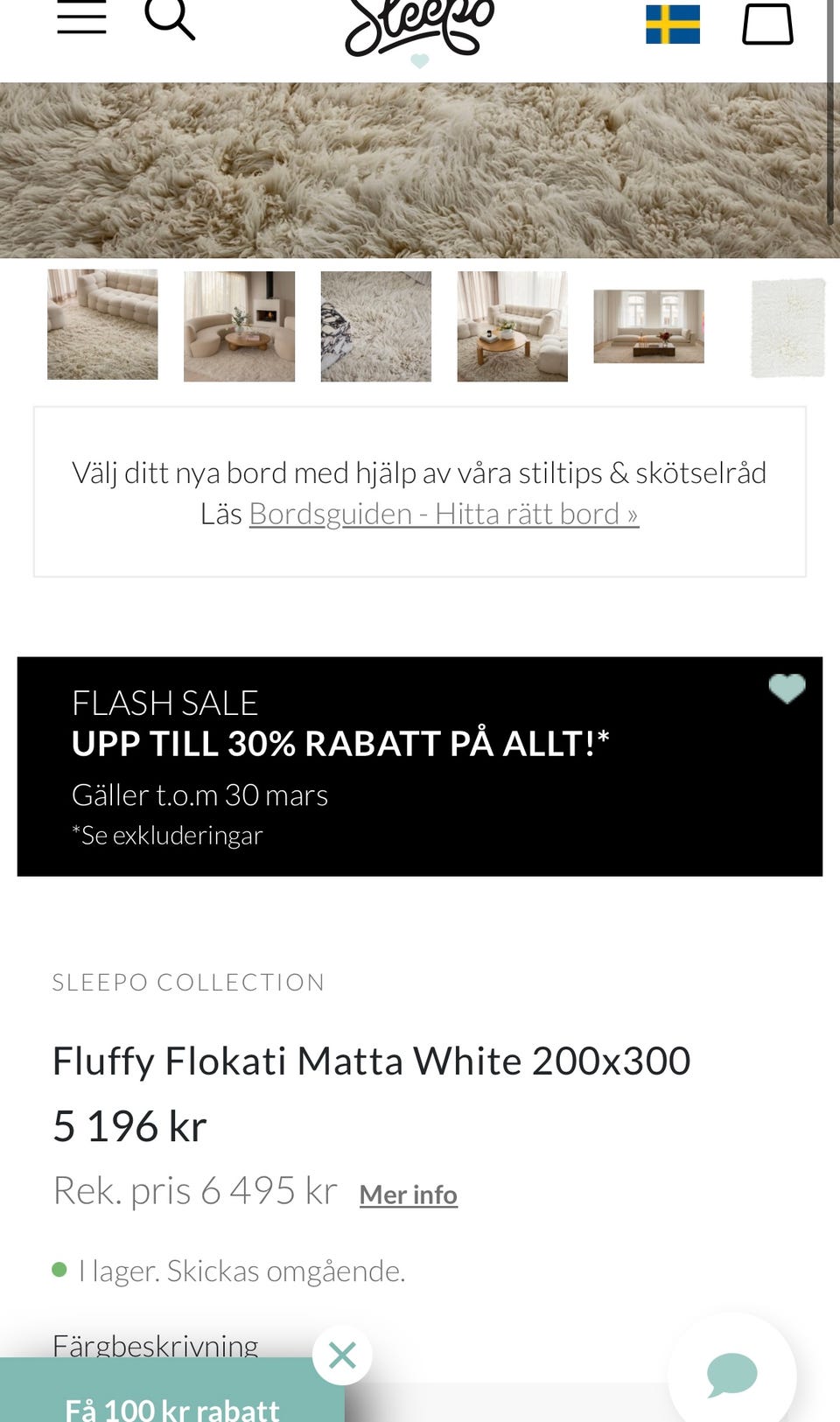Open the shopping cart
Image resolution: width=840 pixels, height=1422 pixels.
pyautogui.click(x=767, y=25)
